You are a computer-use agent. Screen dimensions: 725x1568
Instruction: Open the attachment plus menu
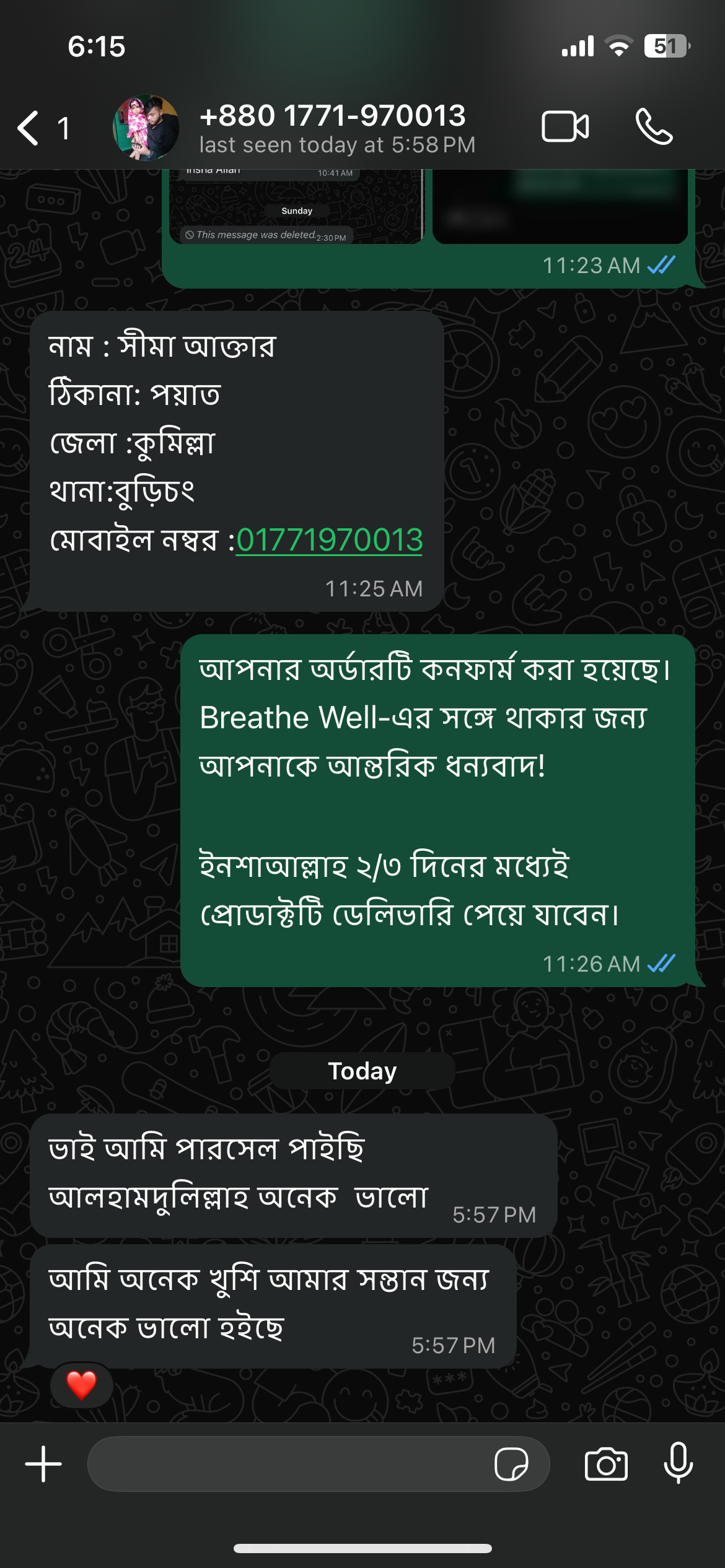(x=43, y=1464)
